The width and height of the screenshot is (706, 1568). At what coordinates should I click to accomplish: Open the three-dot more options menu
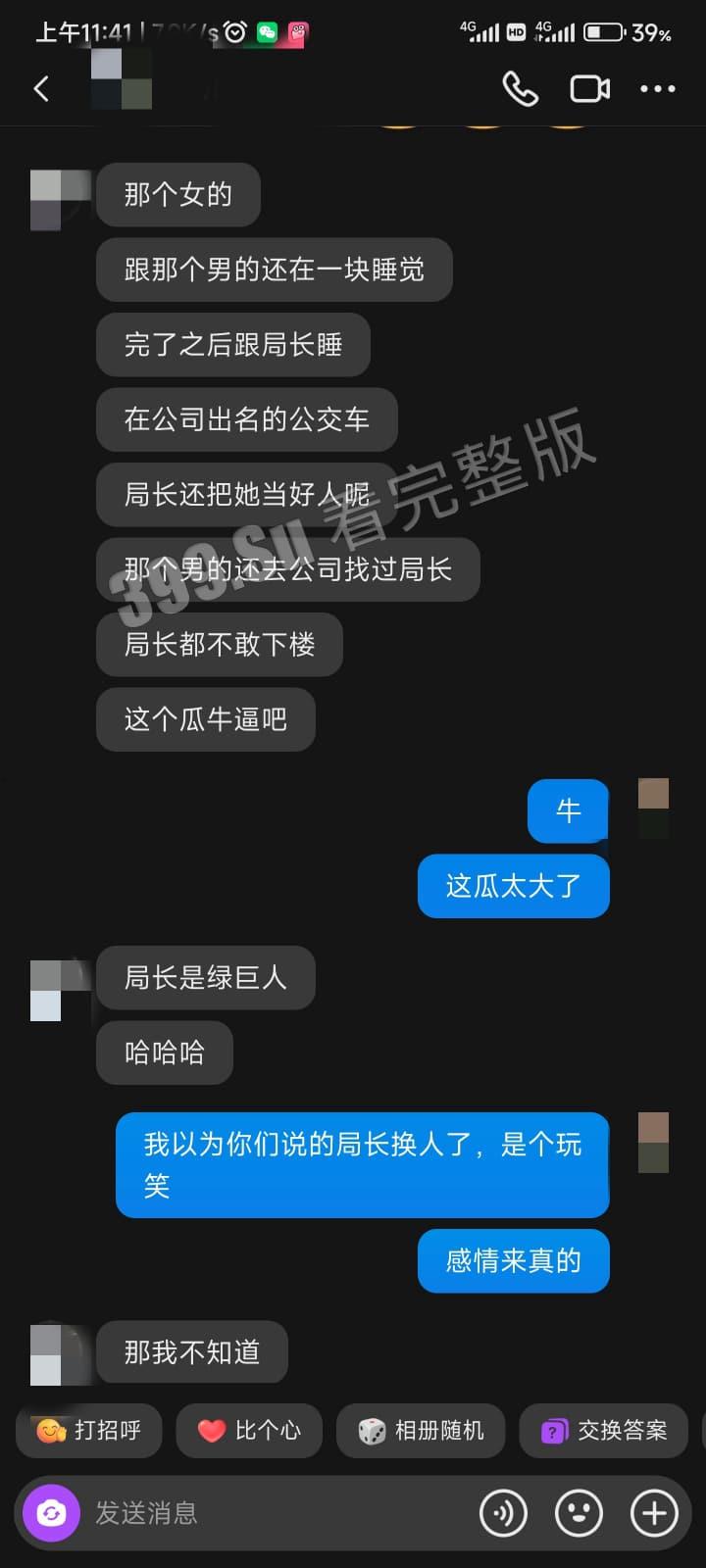(x=657, y=89)
